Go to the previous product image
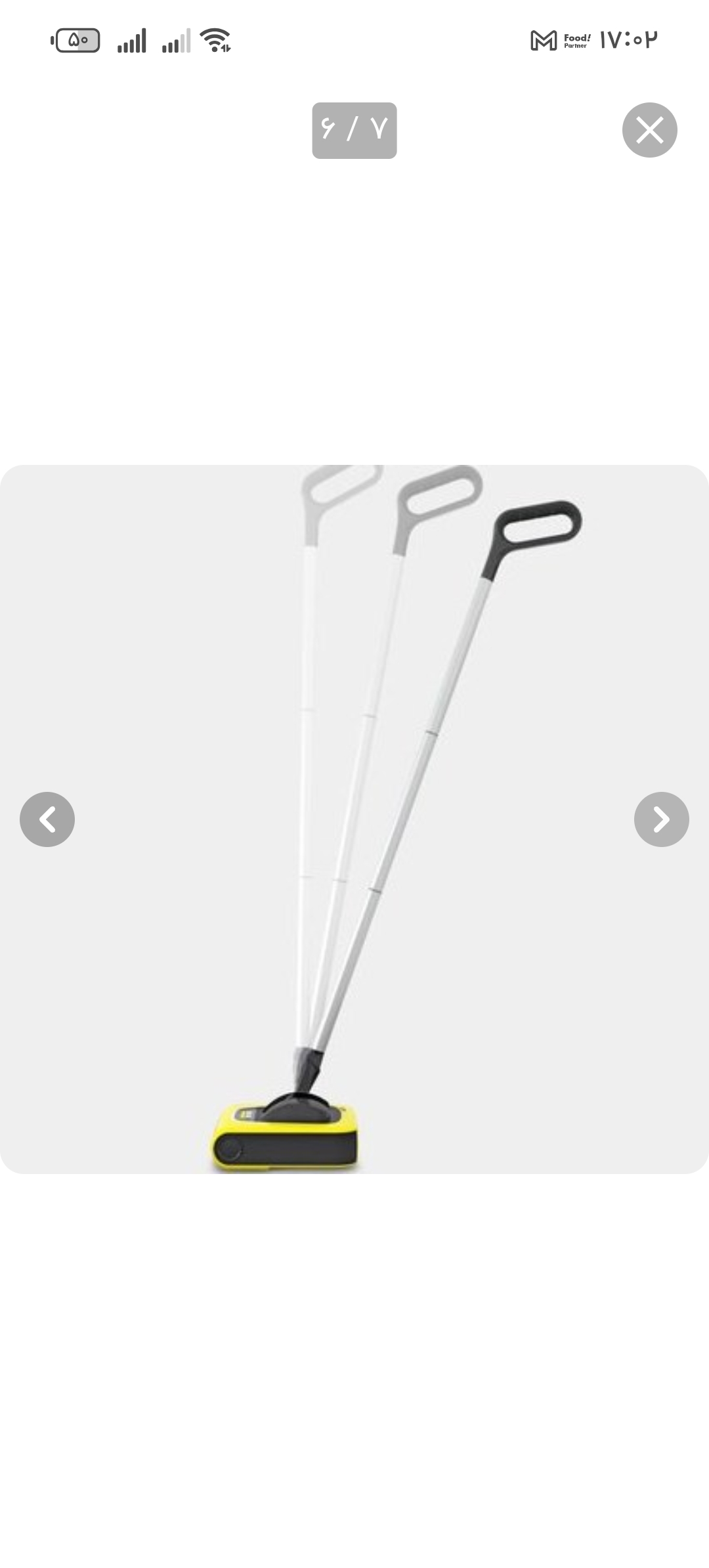This screenshot has height=1568, width=709. [47, 819]
